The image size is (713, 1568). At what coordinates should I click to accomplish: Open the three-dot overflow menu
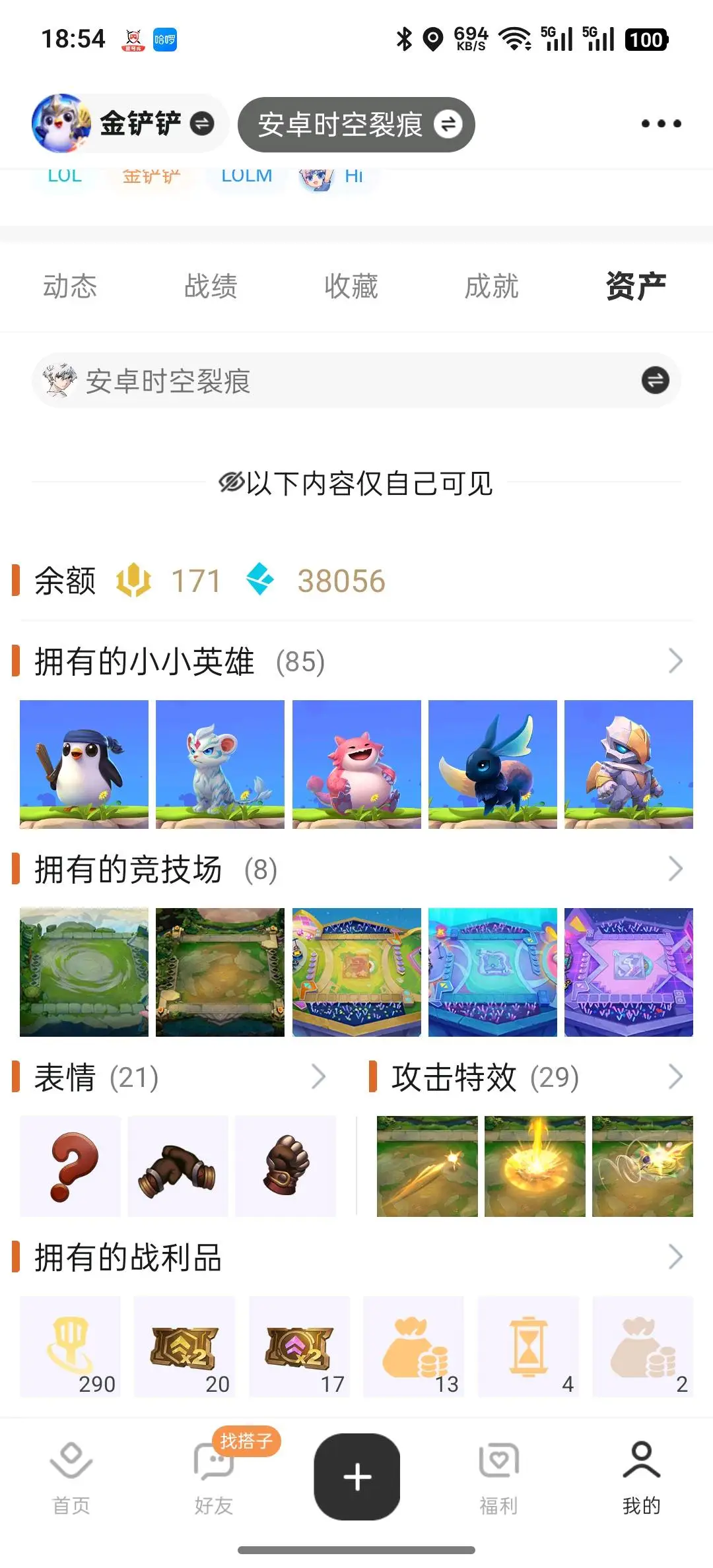click(661, 123)
